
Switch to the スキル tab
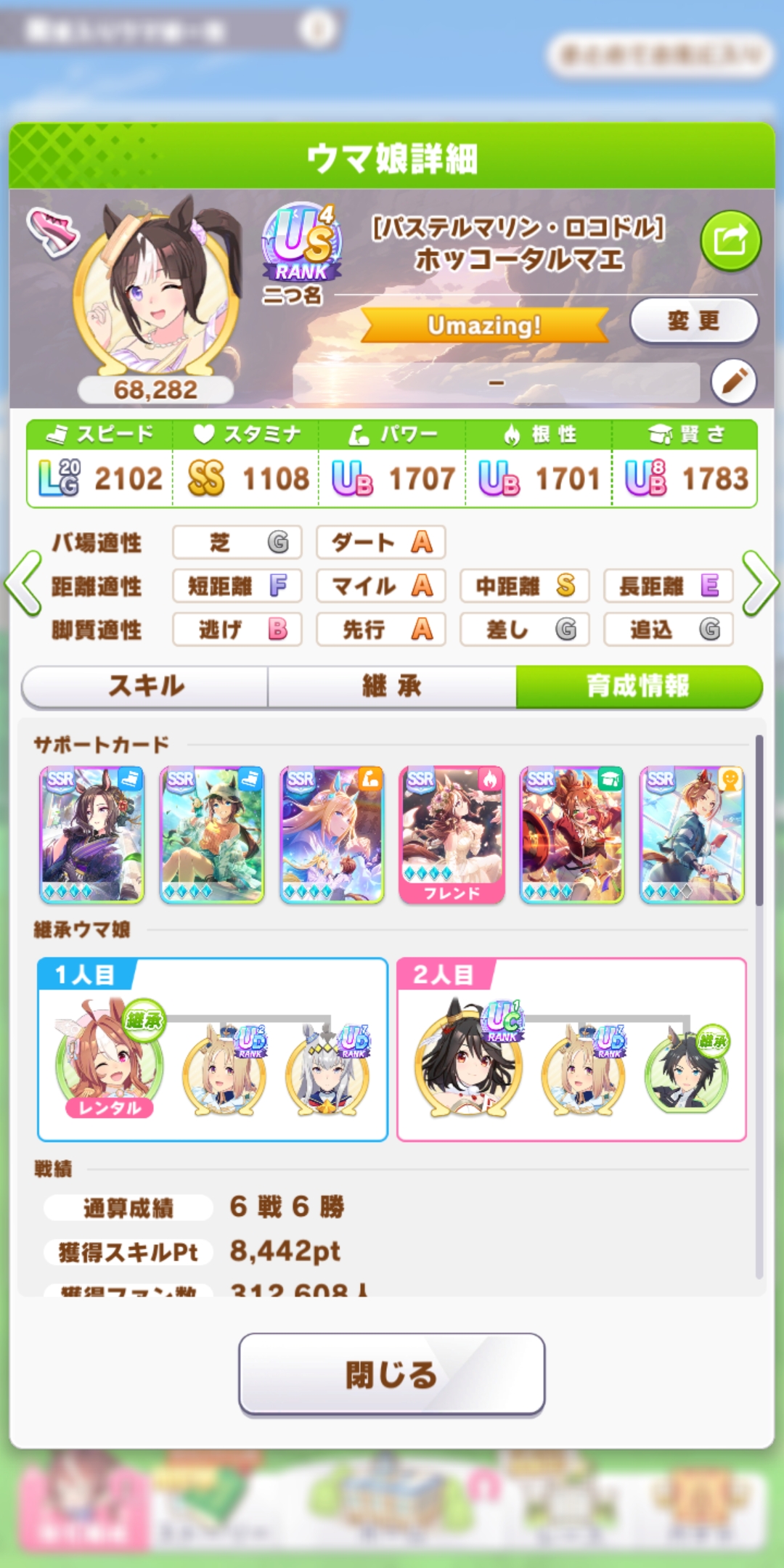(146, 686)
